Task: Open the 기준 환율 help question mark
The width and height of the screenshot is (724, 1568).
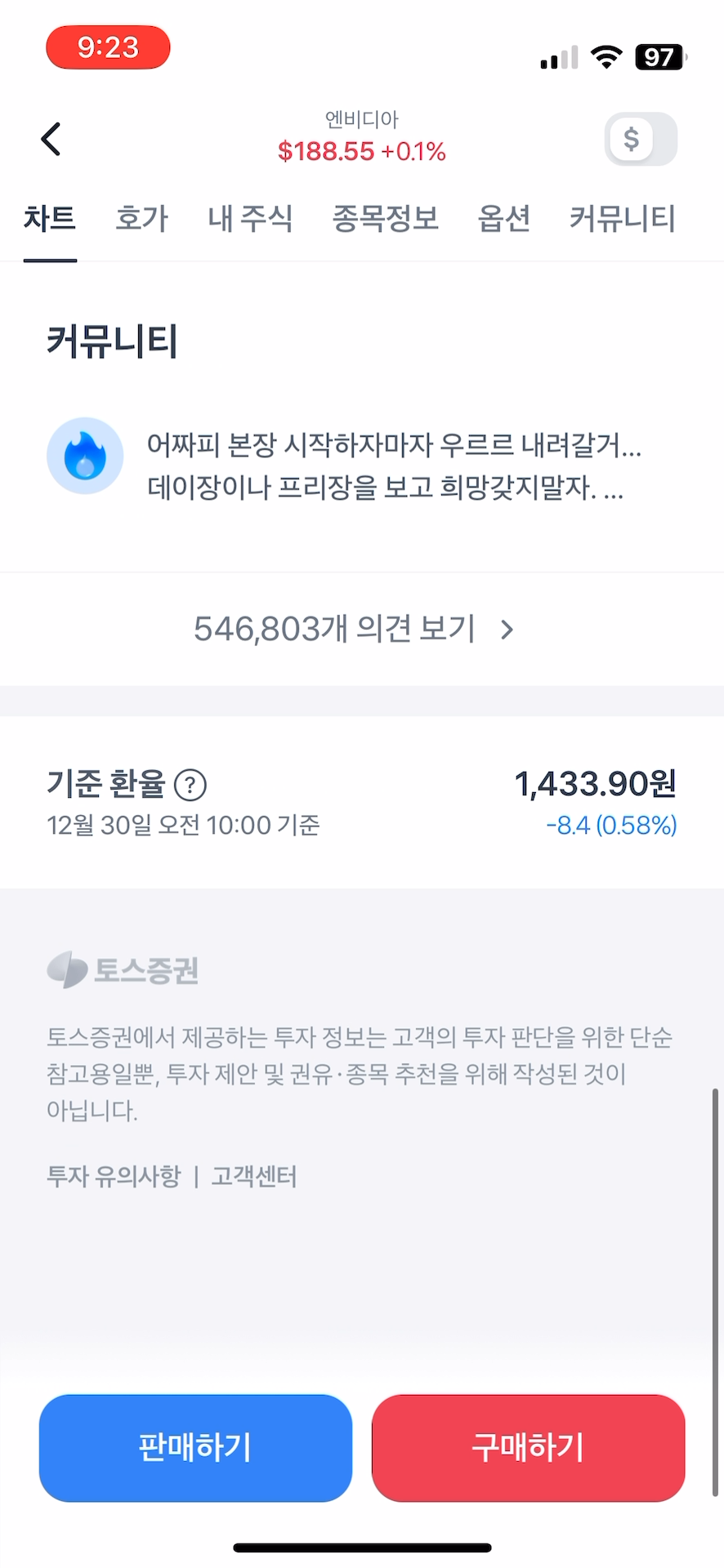Action: 190,786
